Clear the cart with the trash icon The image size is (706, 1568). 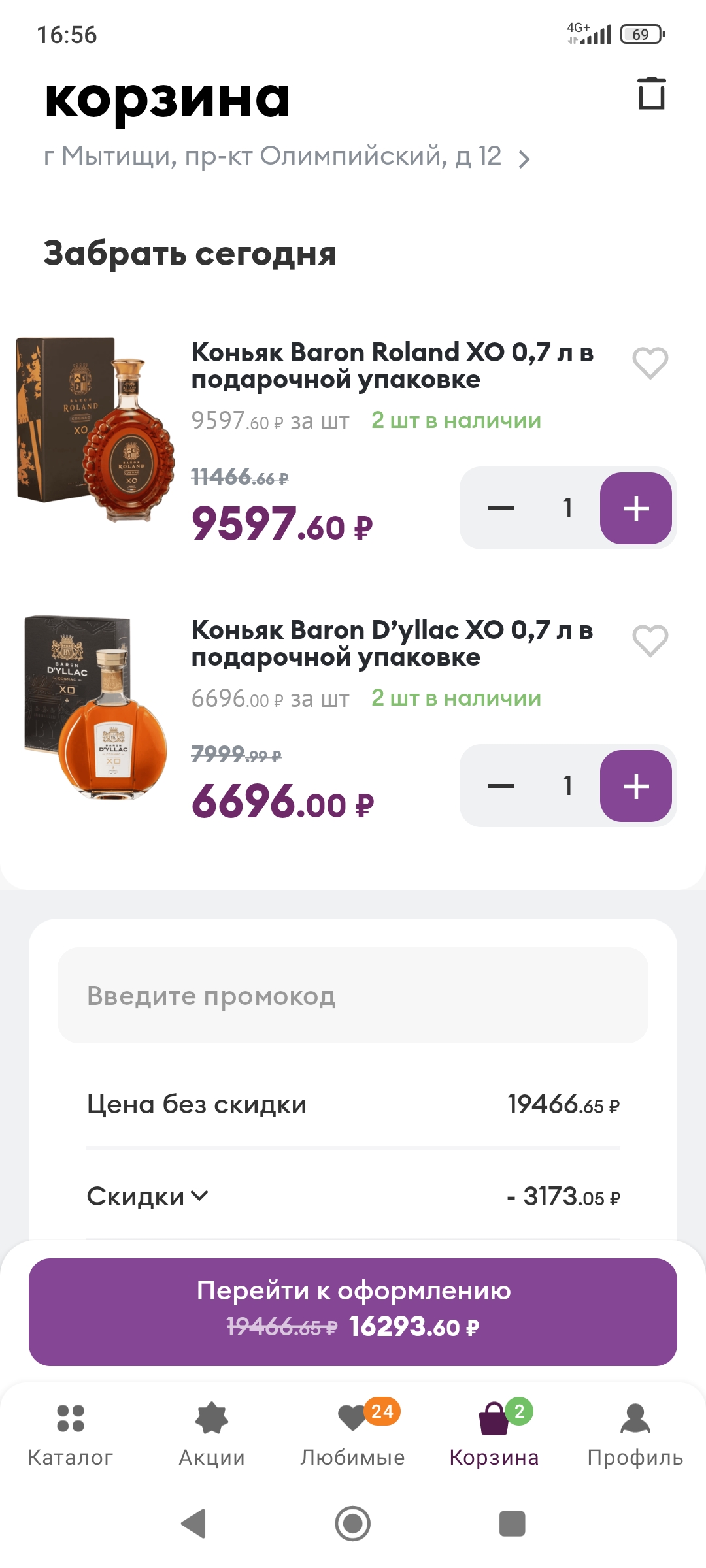(x=651, y=93)
